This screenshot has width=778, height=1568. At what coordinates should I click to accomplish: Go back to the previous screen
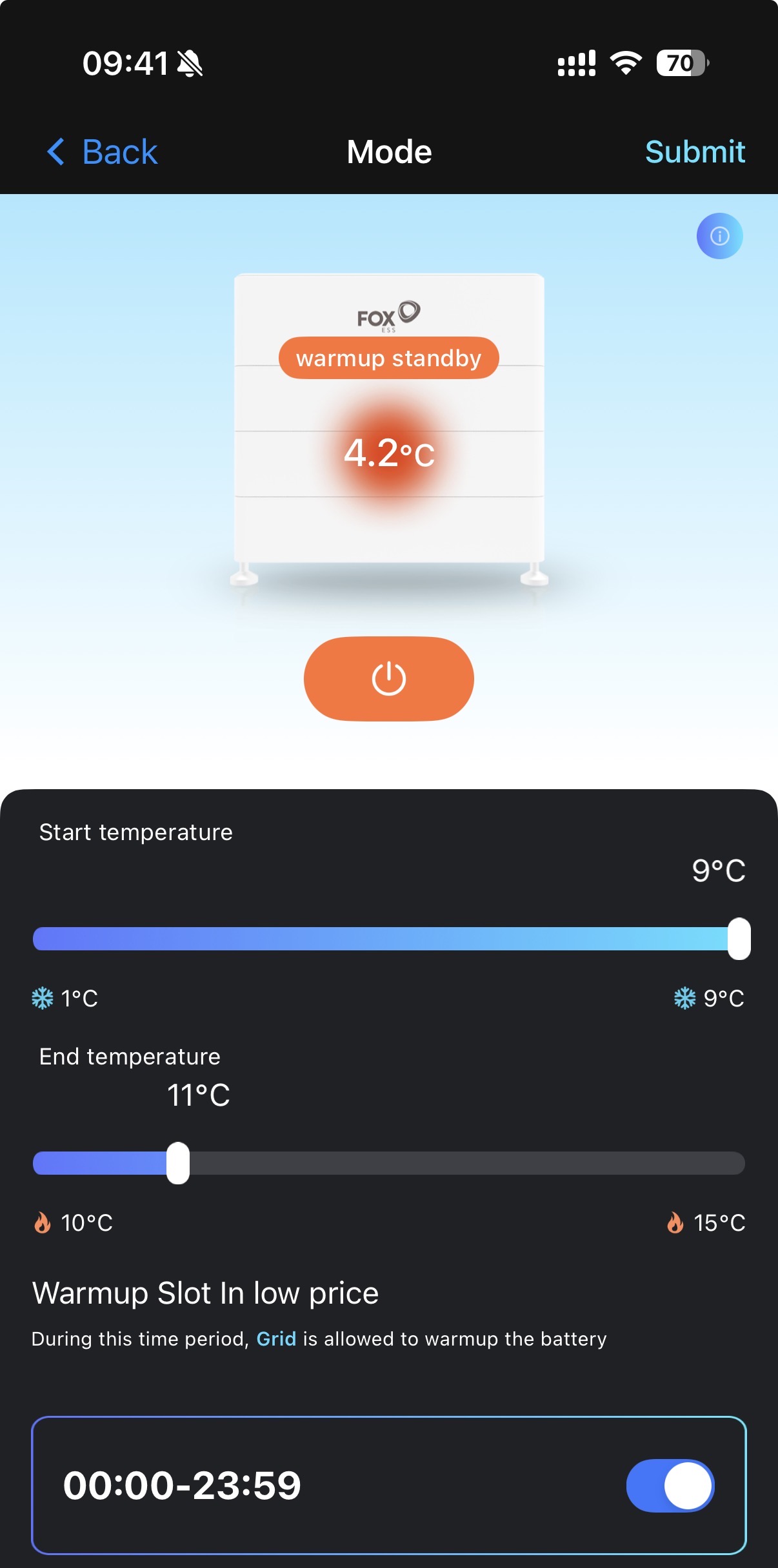click(103, 152)
